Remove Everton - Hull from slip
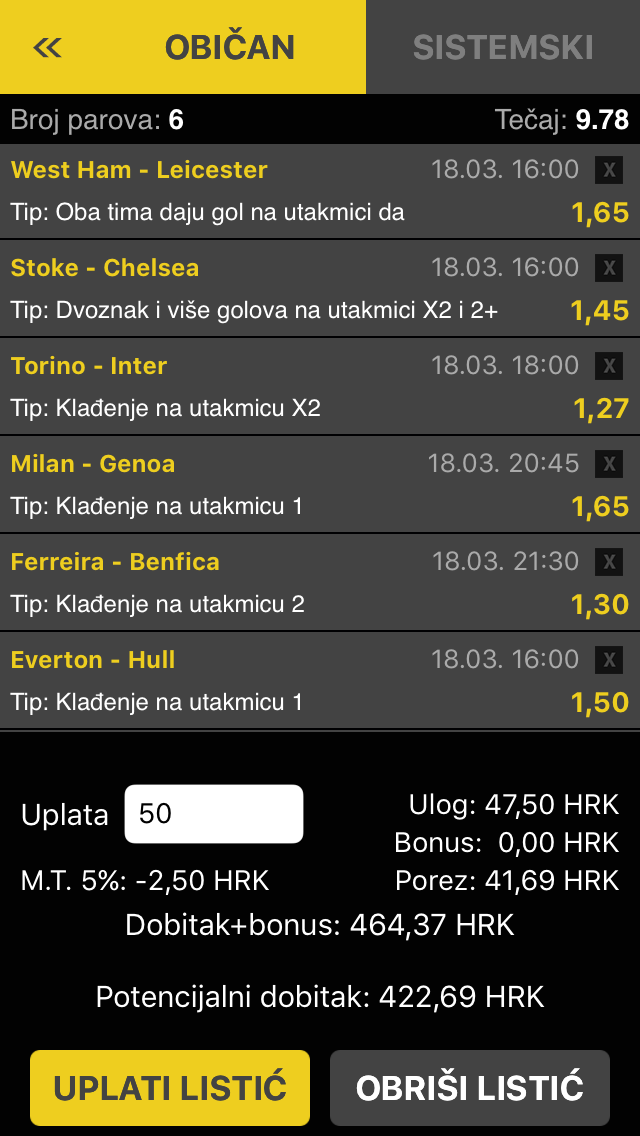This screenshot has width=640, height=1136. tap(609, 659)
